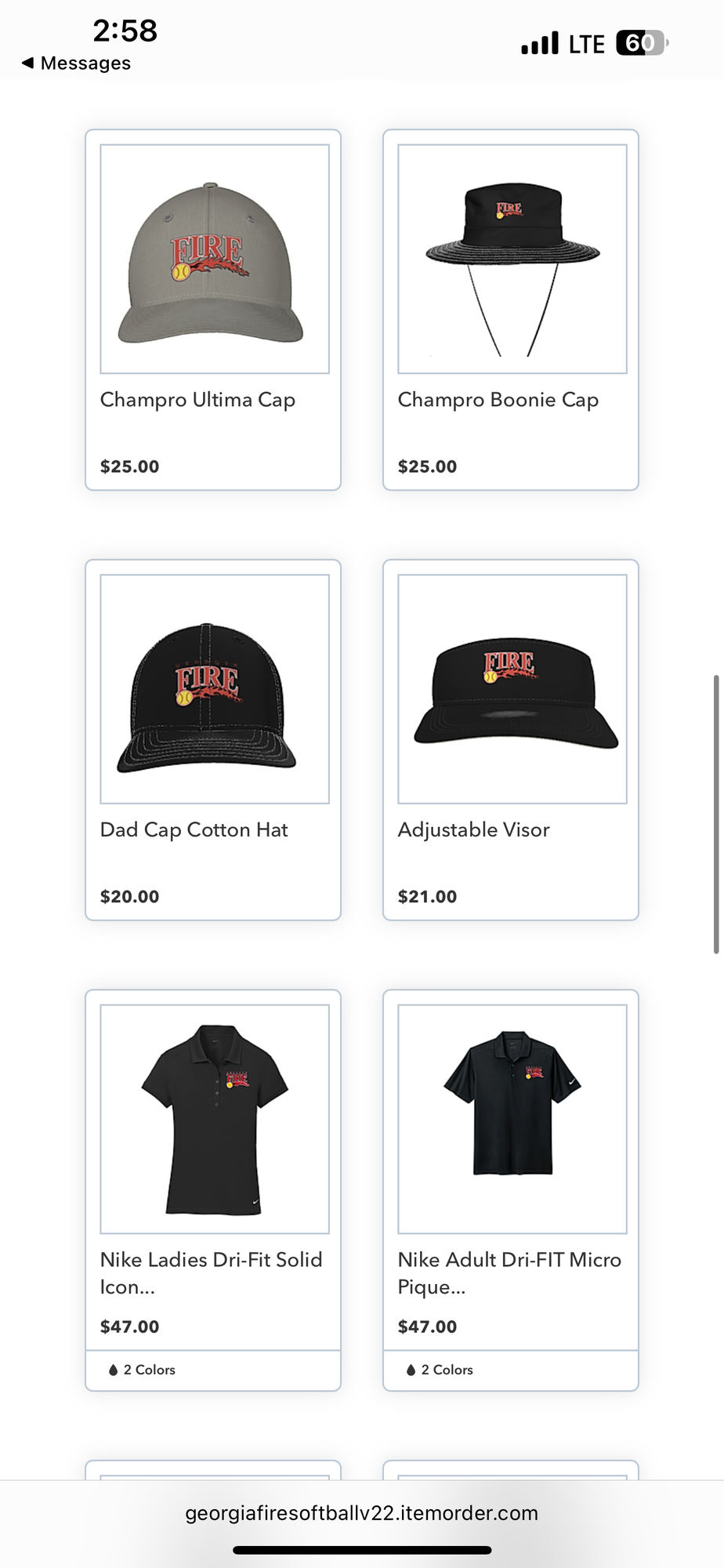This screenshot has width=724, height=1568.
Task: Open Nike Adult Dri-FIT Micro Pique polo
Action: [x=511, y=1120]
